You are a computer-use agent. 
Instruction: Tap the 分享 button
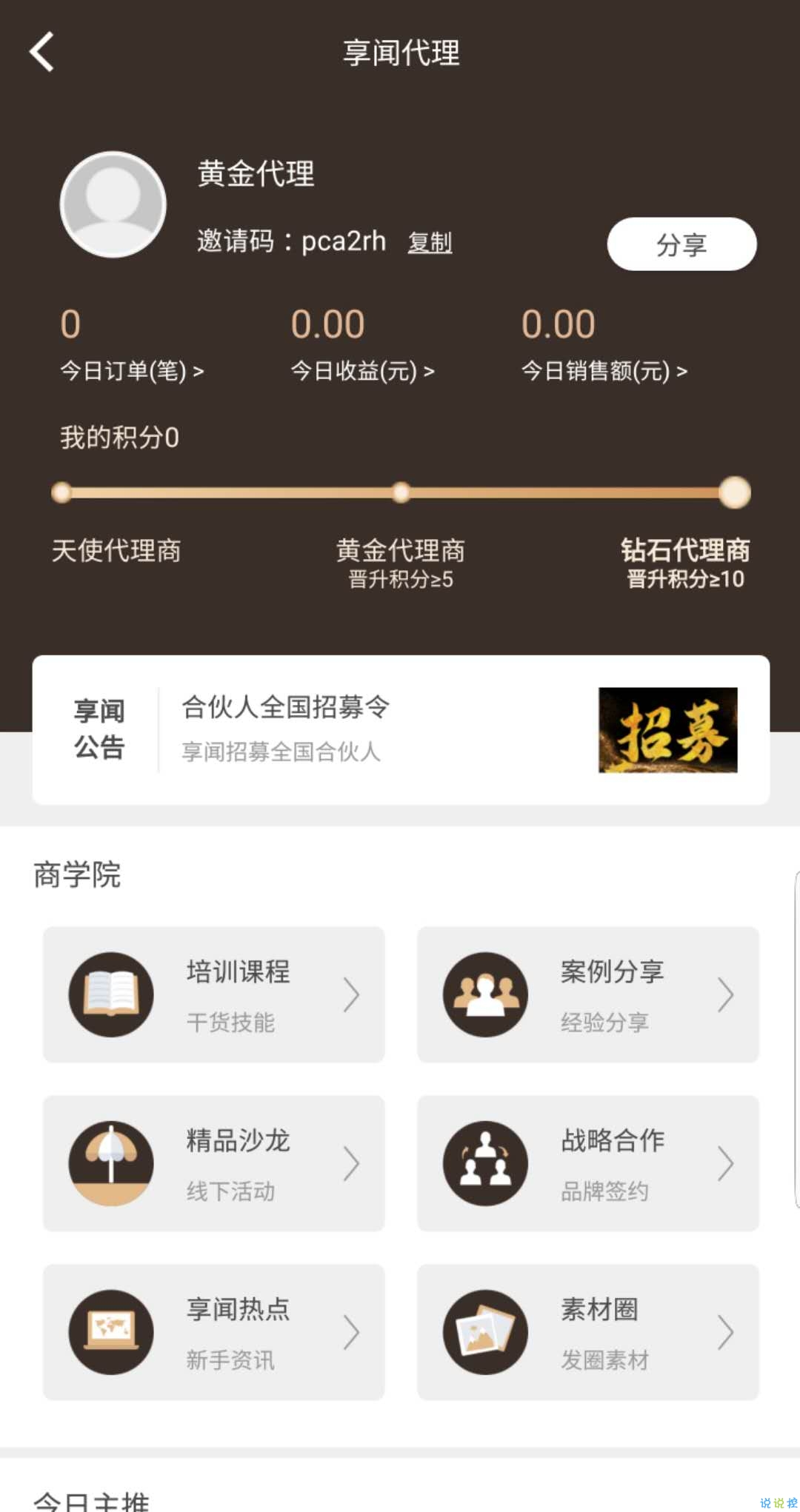[x=681, y=244]
